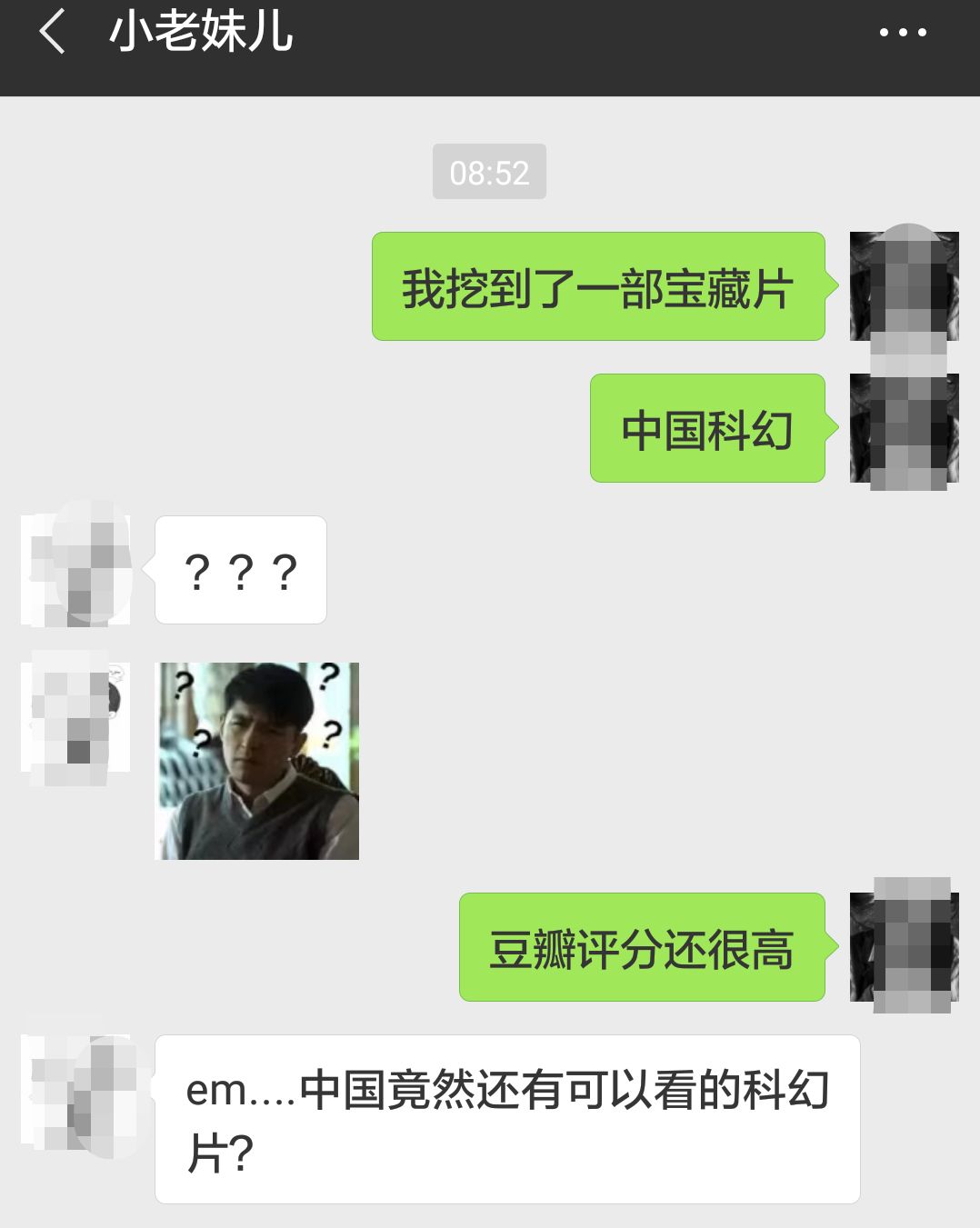This screenshot has width=980, height=1228.
Task: Open your avatar next to 我挖到了一部宝藏片
Action: [904, 286]
